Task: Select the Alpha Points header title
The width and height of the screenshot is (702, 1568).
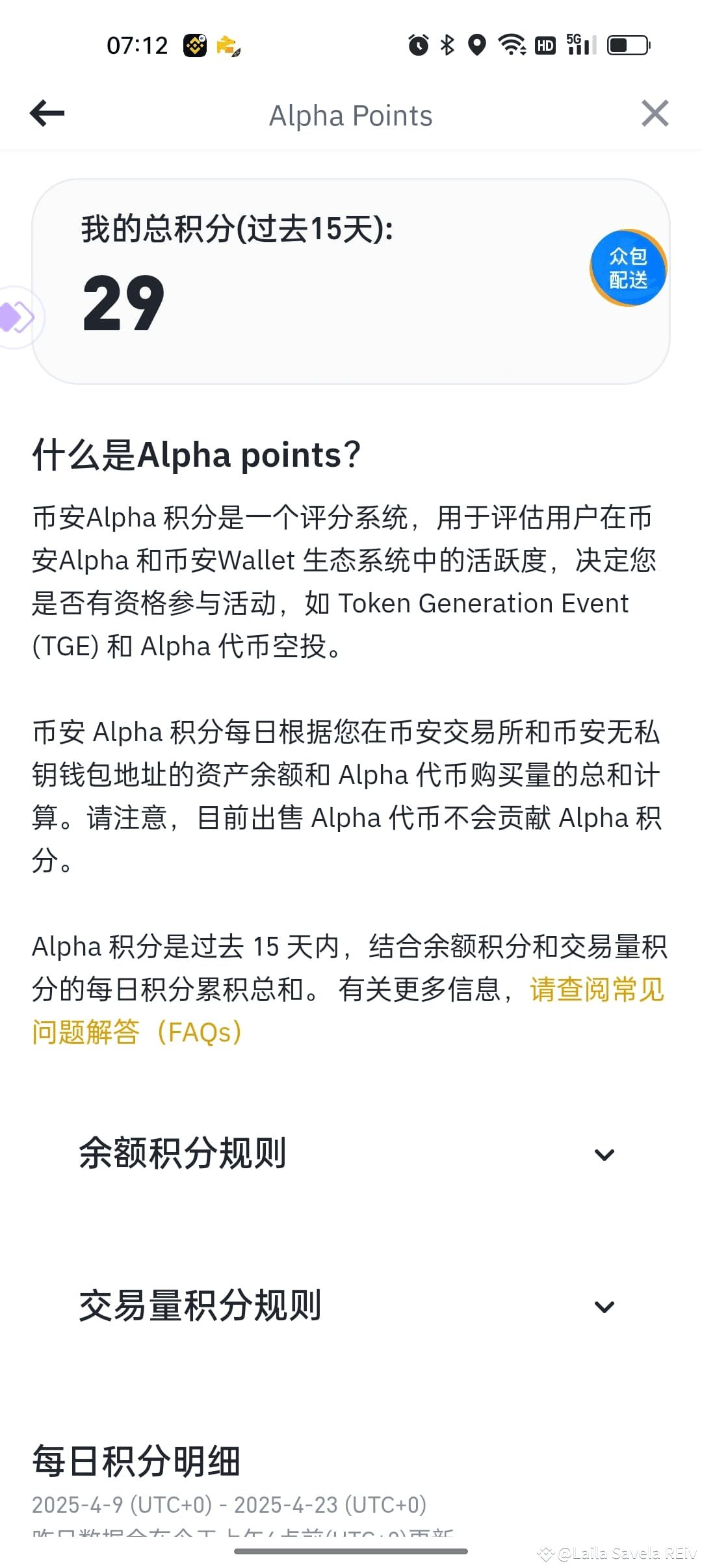Action: (350, 114)
